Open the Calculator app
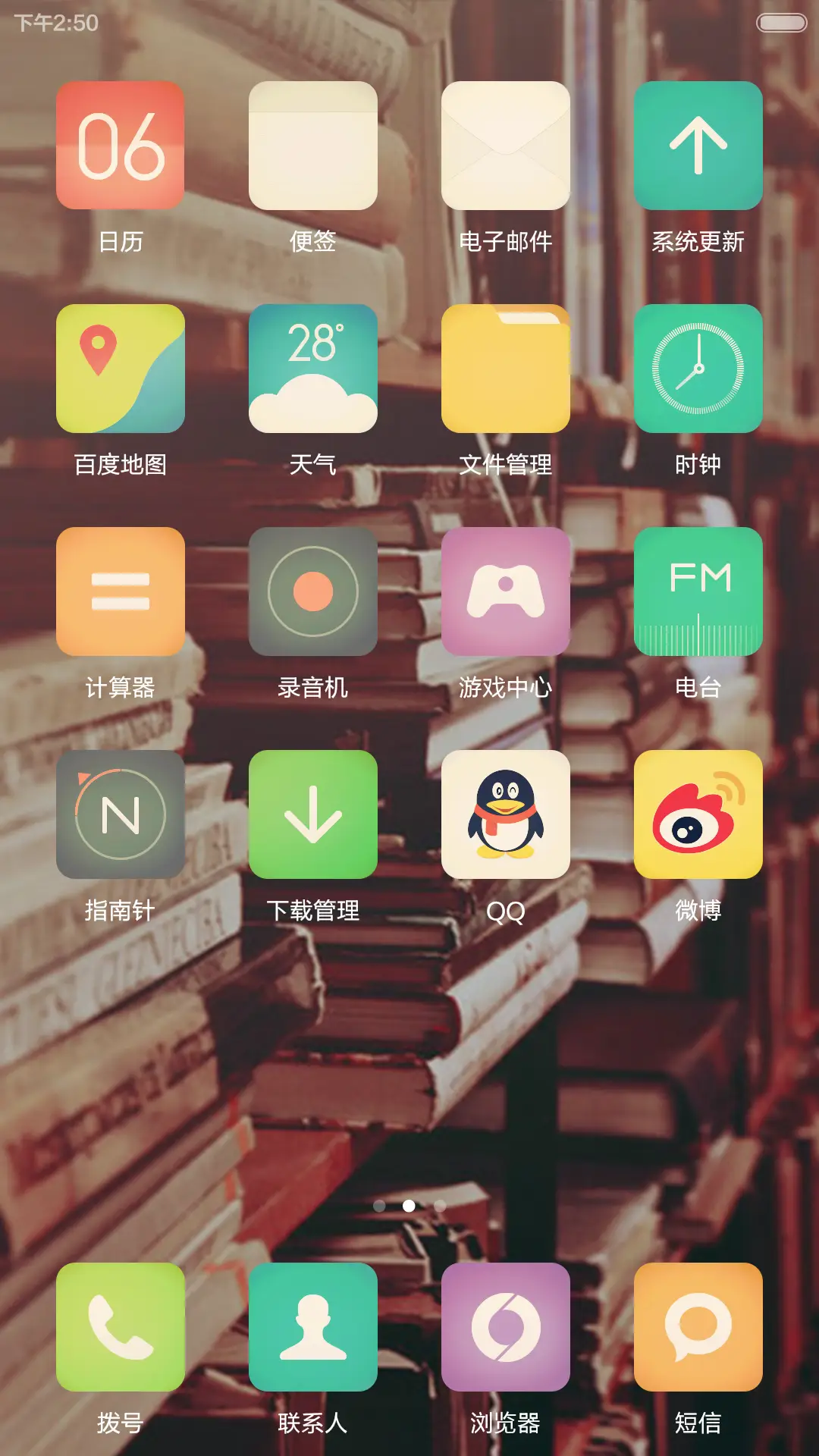 click(121, 591)
